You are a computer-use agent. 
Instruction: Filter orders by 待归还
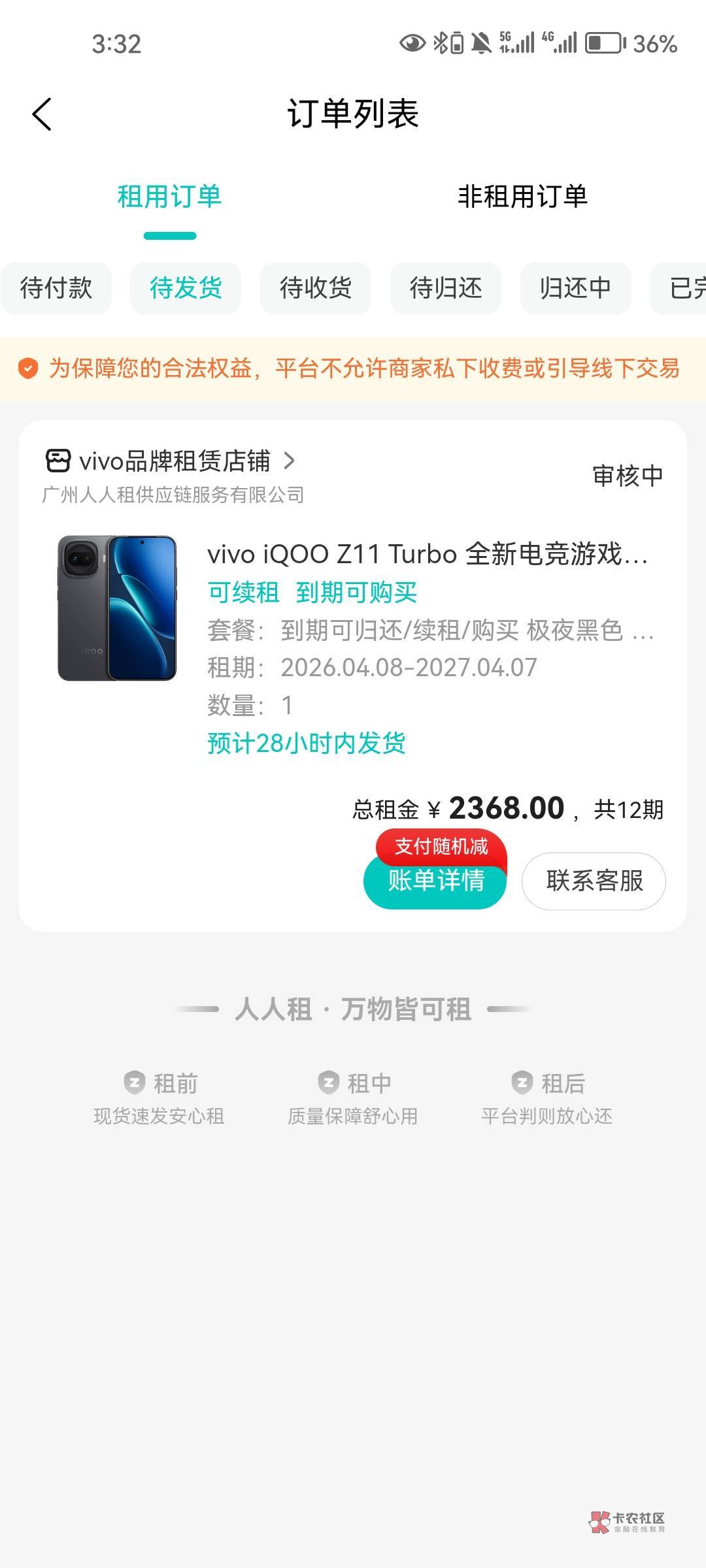[x=446, y=288]
